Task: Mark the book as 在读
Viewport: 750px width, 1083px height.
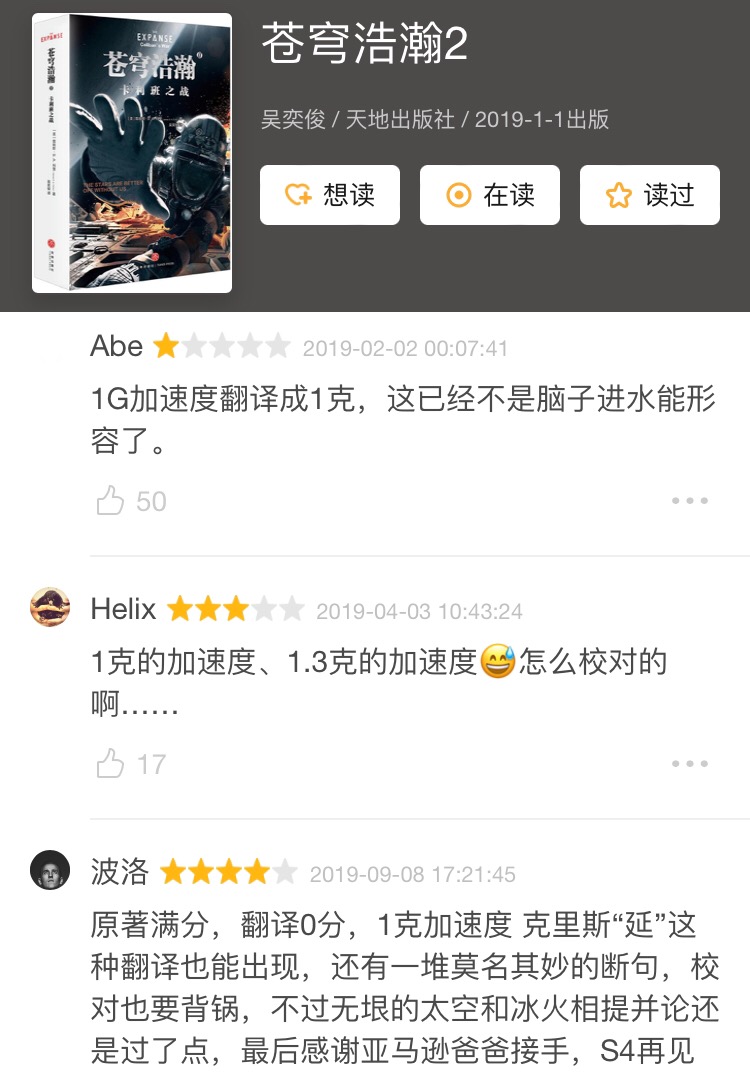Action: [489, 195]
